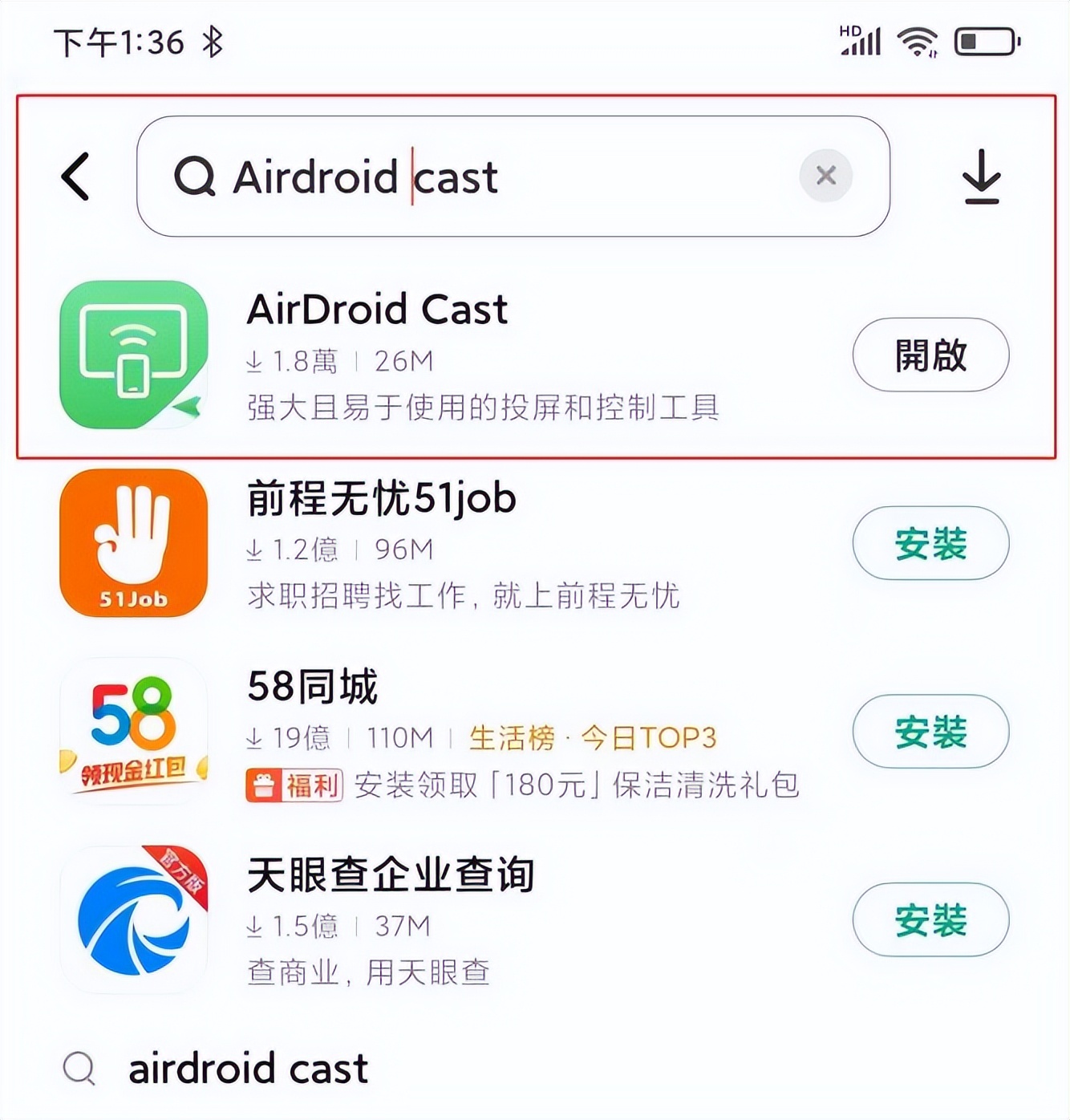The height and width of the screenshot is (1120, 1070).
Task: Install 天眼查企业查询
Action: pos(930,919)
